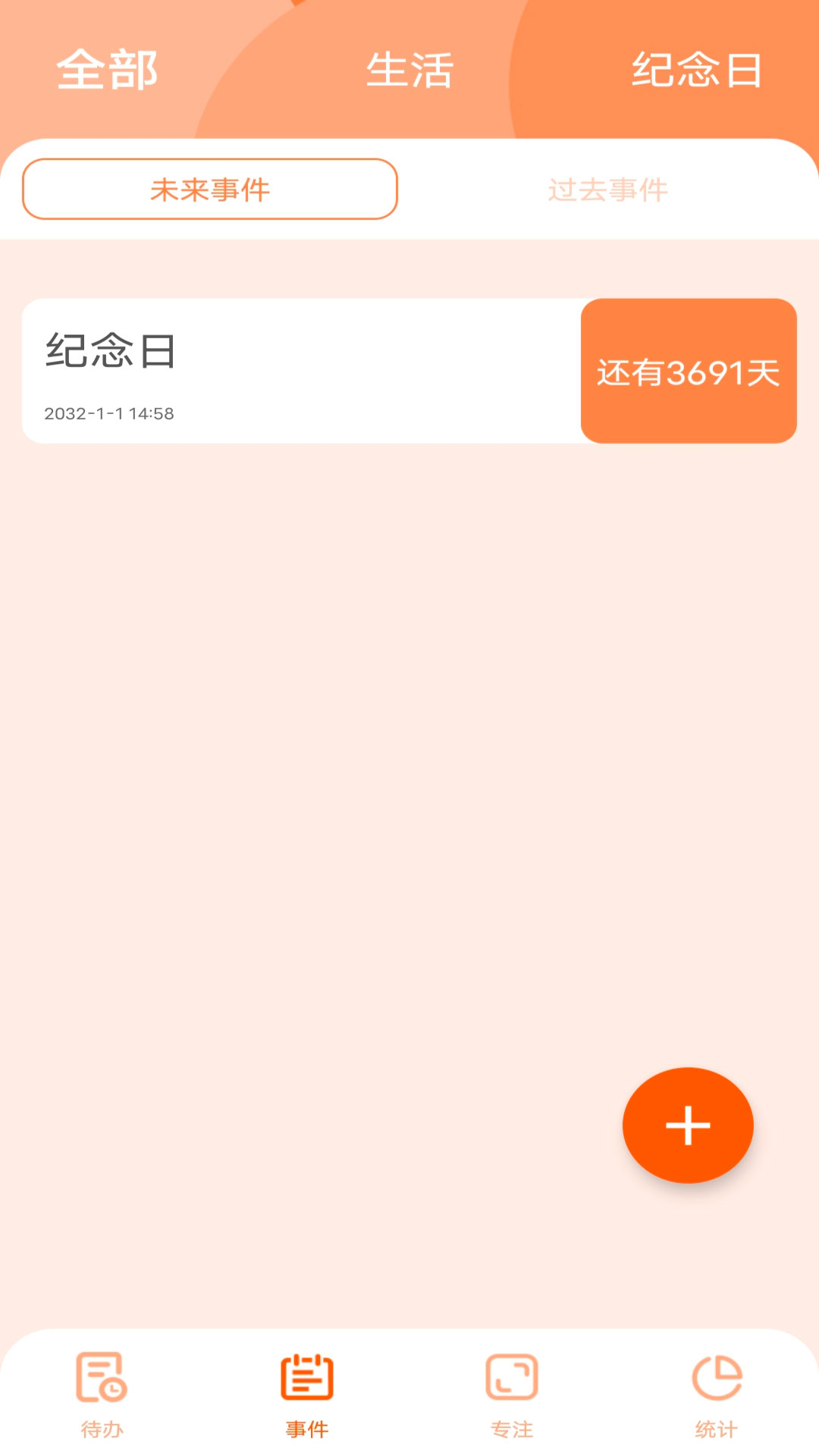Tap the orange plus floating action icon
Viewport: 819px width, 1456px height.
coord(688,1125)
